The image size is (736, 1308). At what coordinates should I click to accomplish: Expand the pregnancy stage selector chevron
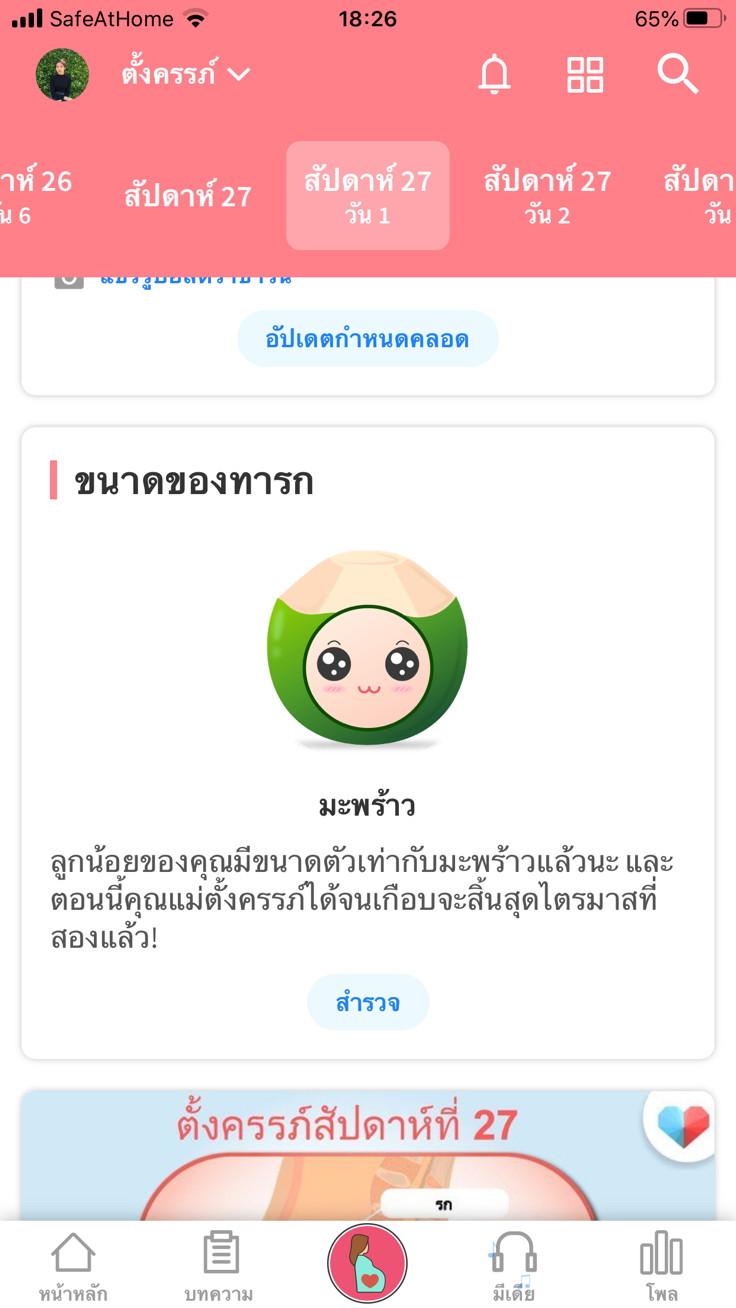click(240, 73)
